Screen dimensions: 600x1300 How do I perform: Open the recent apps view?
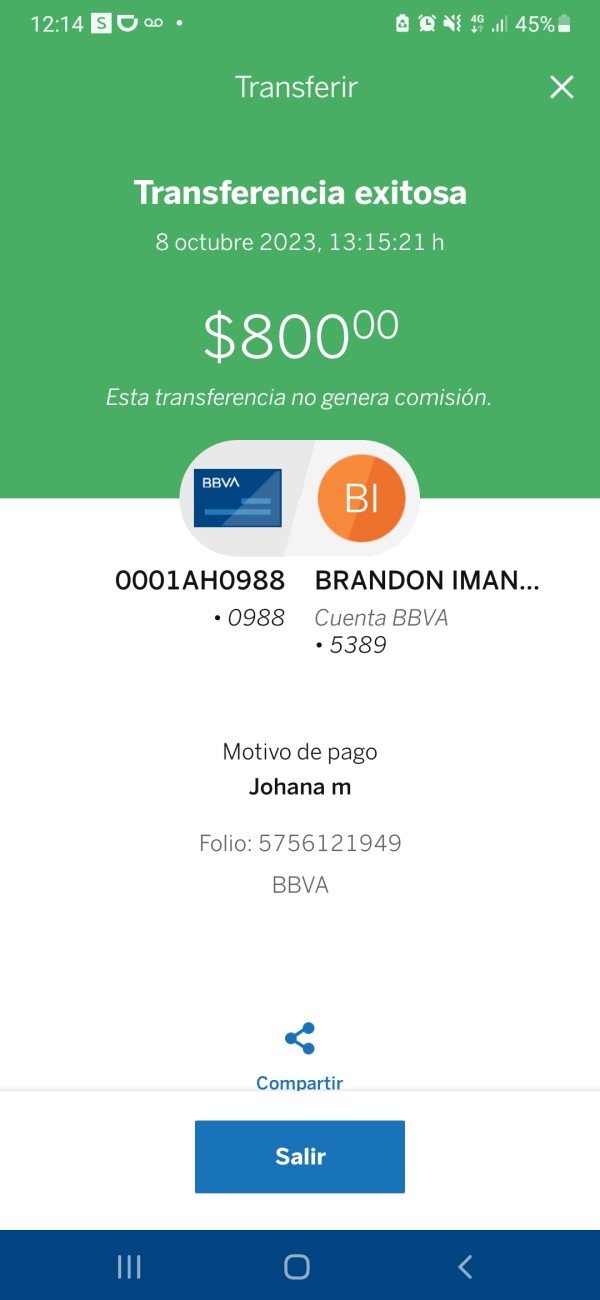tap(129, 1267)
